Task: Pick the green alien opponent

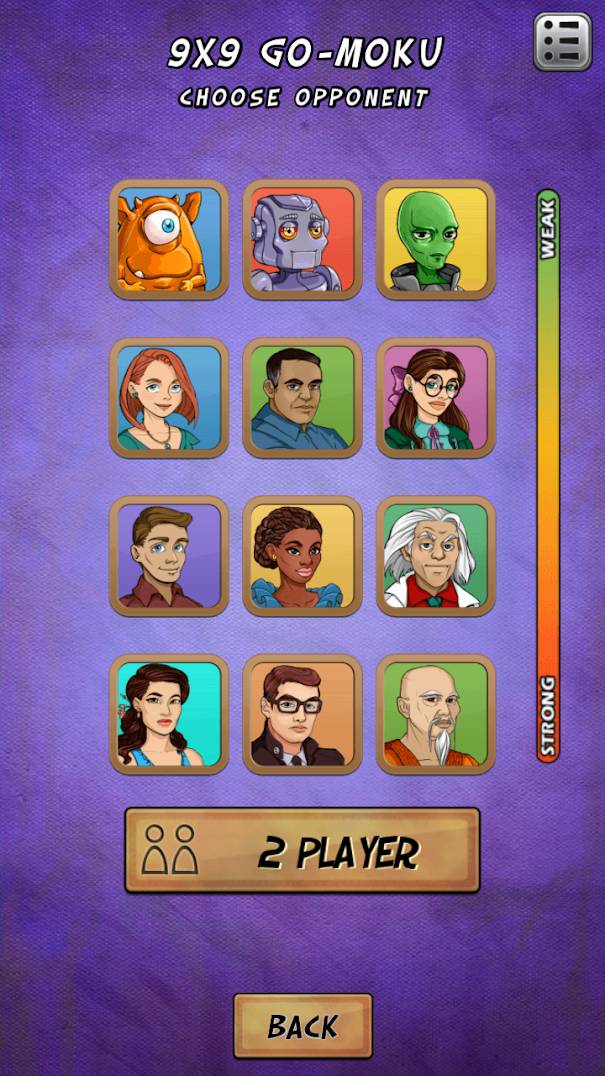Action: click(x=436, y=240)
